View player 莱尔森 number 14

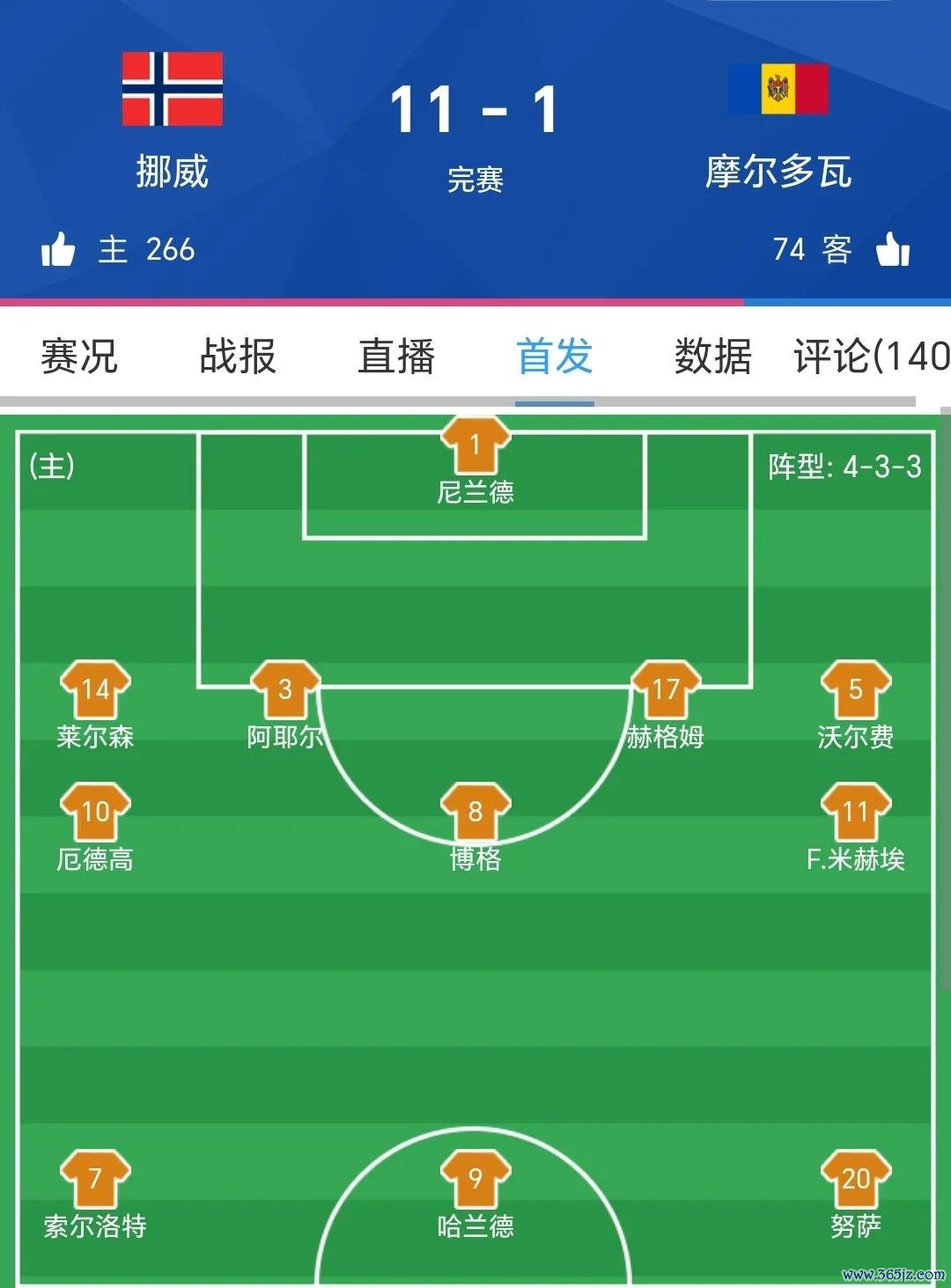[x=95, y=691]
